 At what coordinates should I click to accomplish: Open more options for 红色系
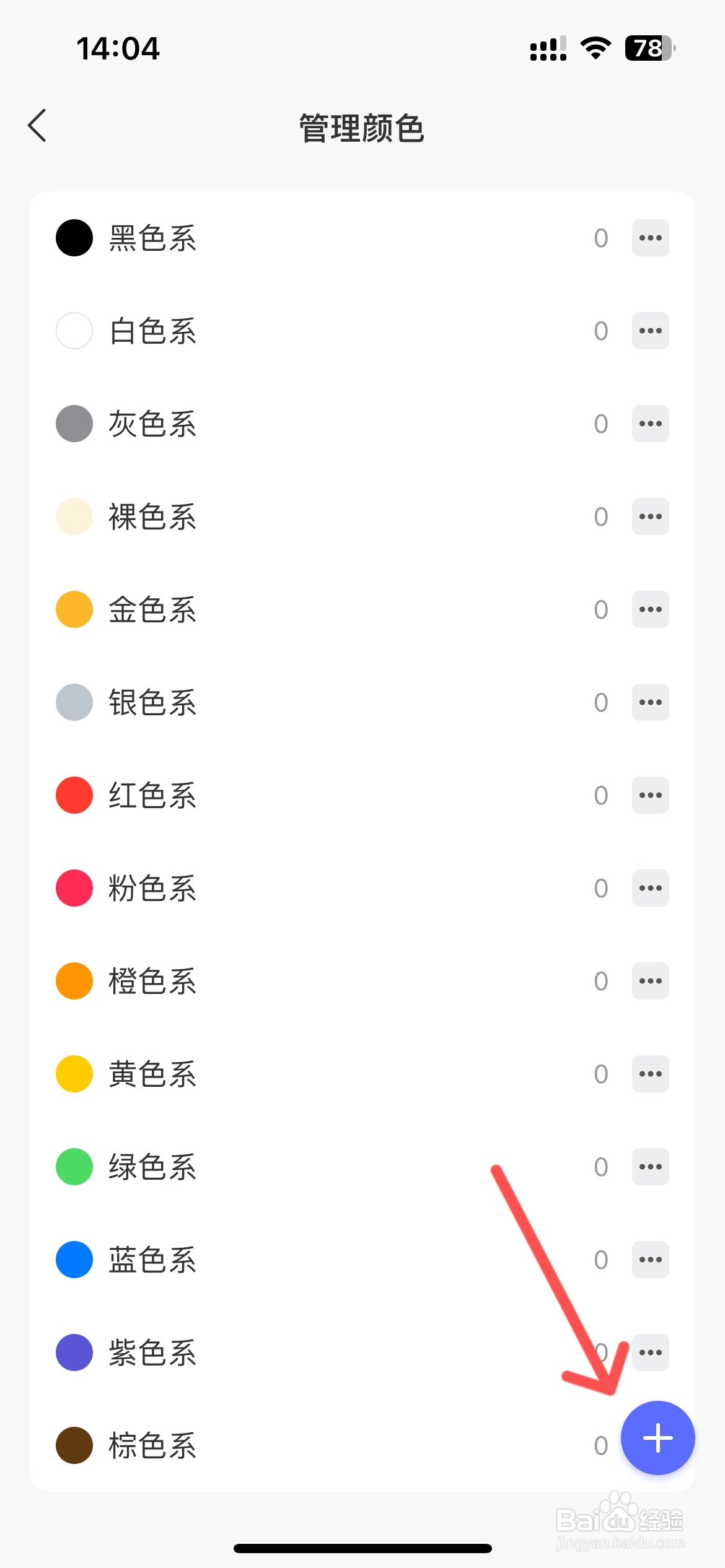(650, 795)
